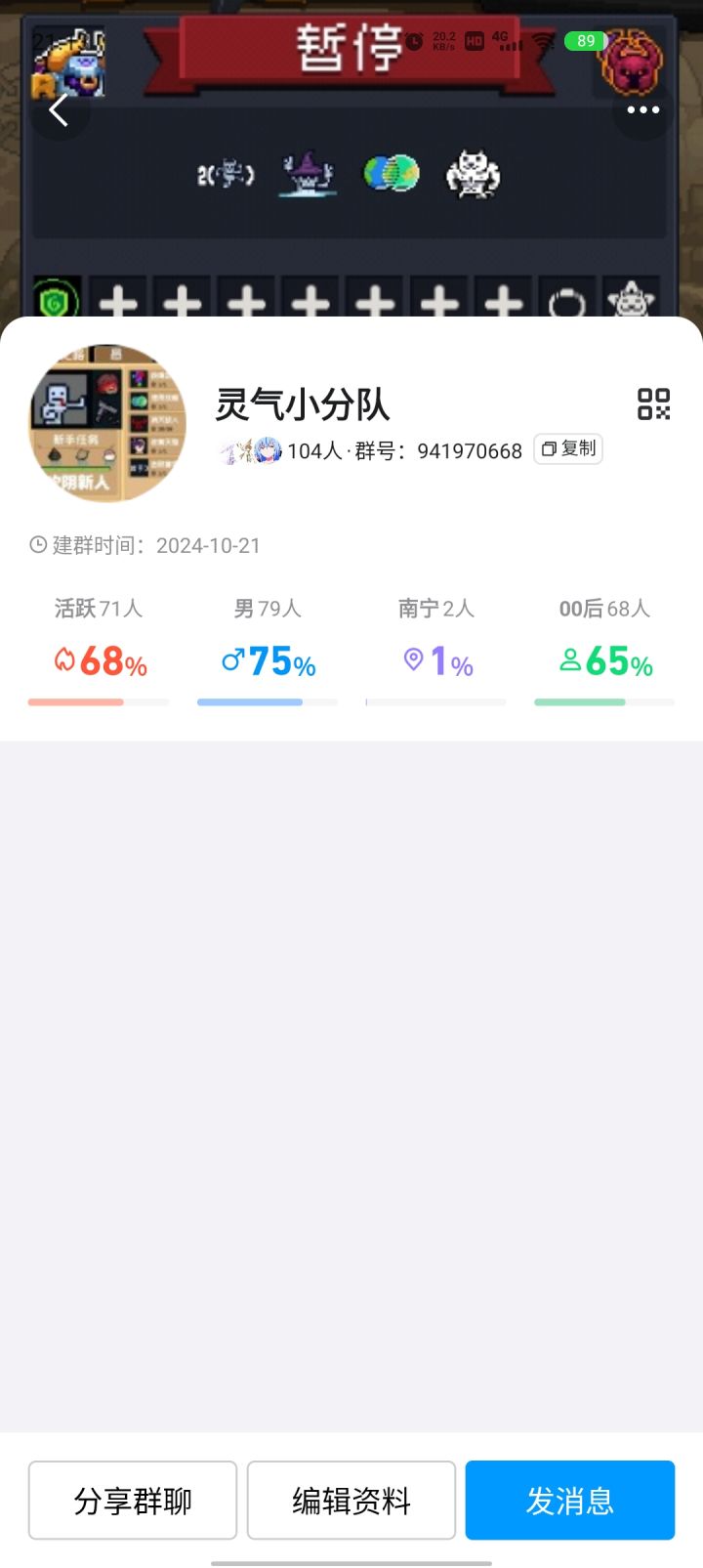Viewport: 703px width, 1568px height.
Task: Go back using the top-left arrow
Action: pyautogui.click(x=59, y=110)
